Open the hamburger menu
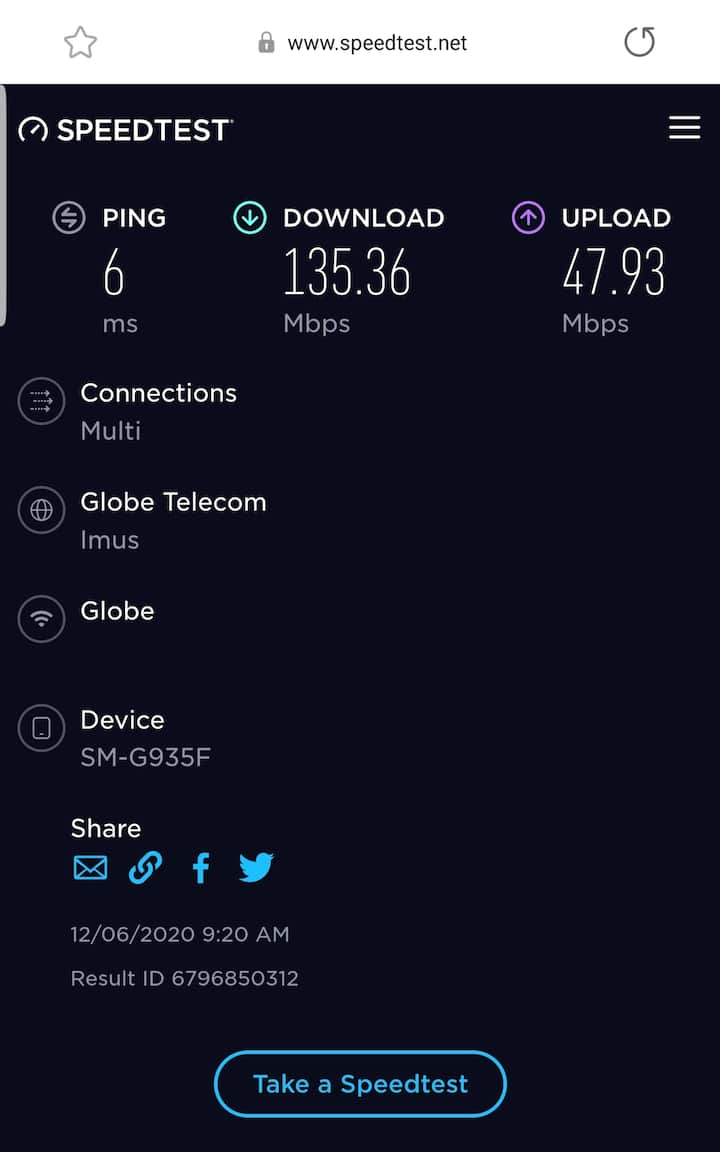The height and width of the screenshot is (1152, 720). point(684,128)
